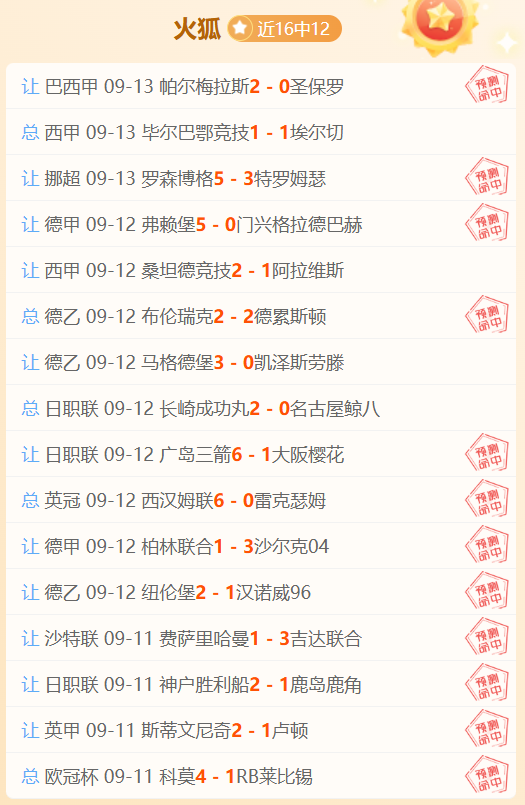Open the 马格德堡 vs 凯泽斯劳滕 match row
Image resolution: width=525 pixels, height=805 pixels.
pos(261,362)
